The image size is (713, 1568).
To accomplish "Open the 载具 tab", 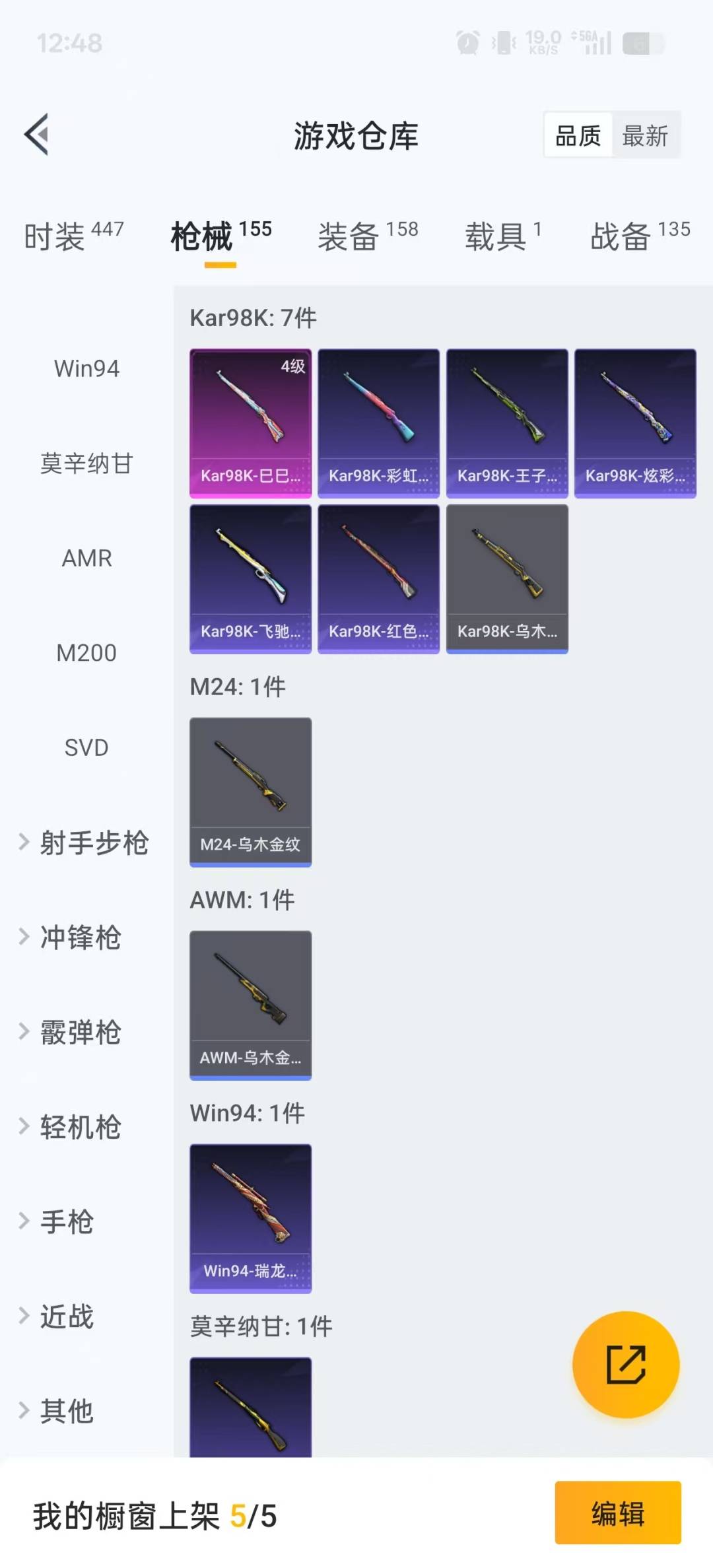I will coord(502,236).
